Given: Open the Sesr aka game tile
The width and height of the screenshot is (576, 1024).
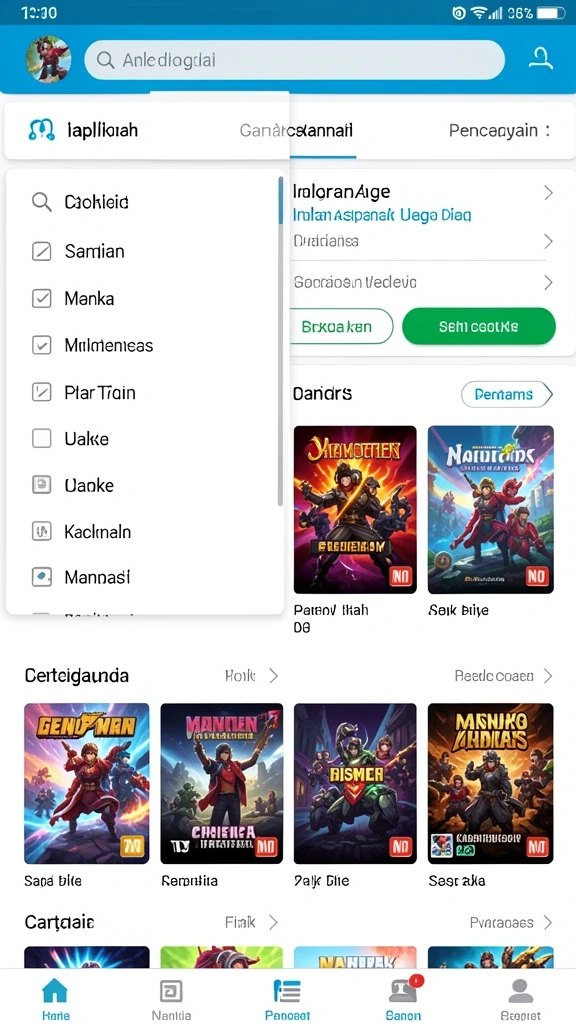Looking at the screenshot, I should [490, 783].
